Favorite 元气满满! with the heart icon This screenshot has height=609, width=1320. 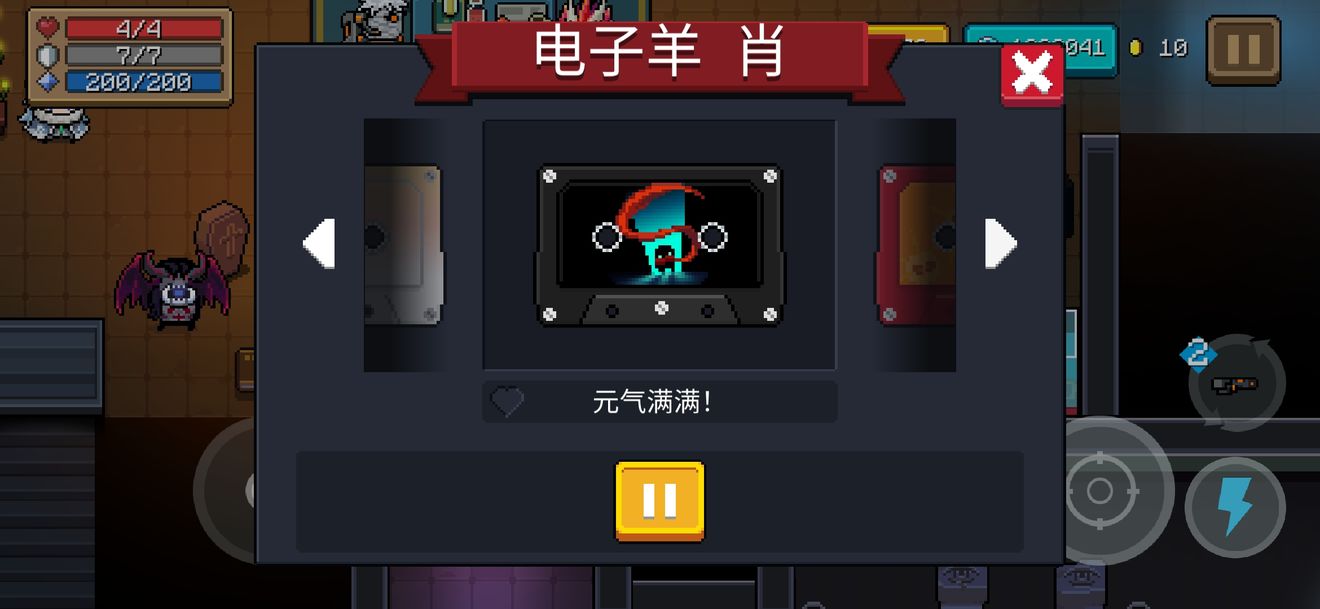(507, 402)
